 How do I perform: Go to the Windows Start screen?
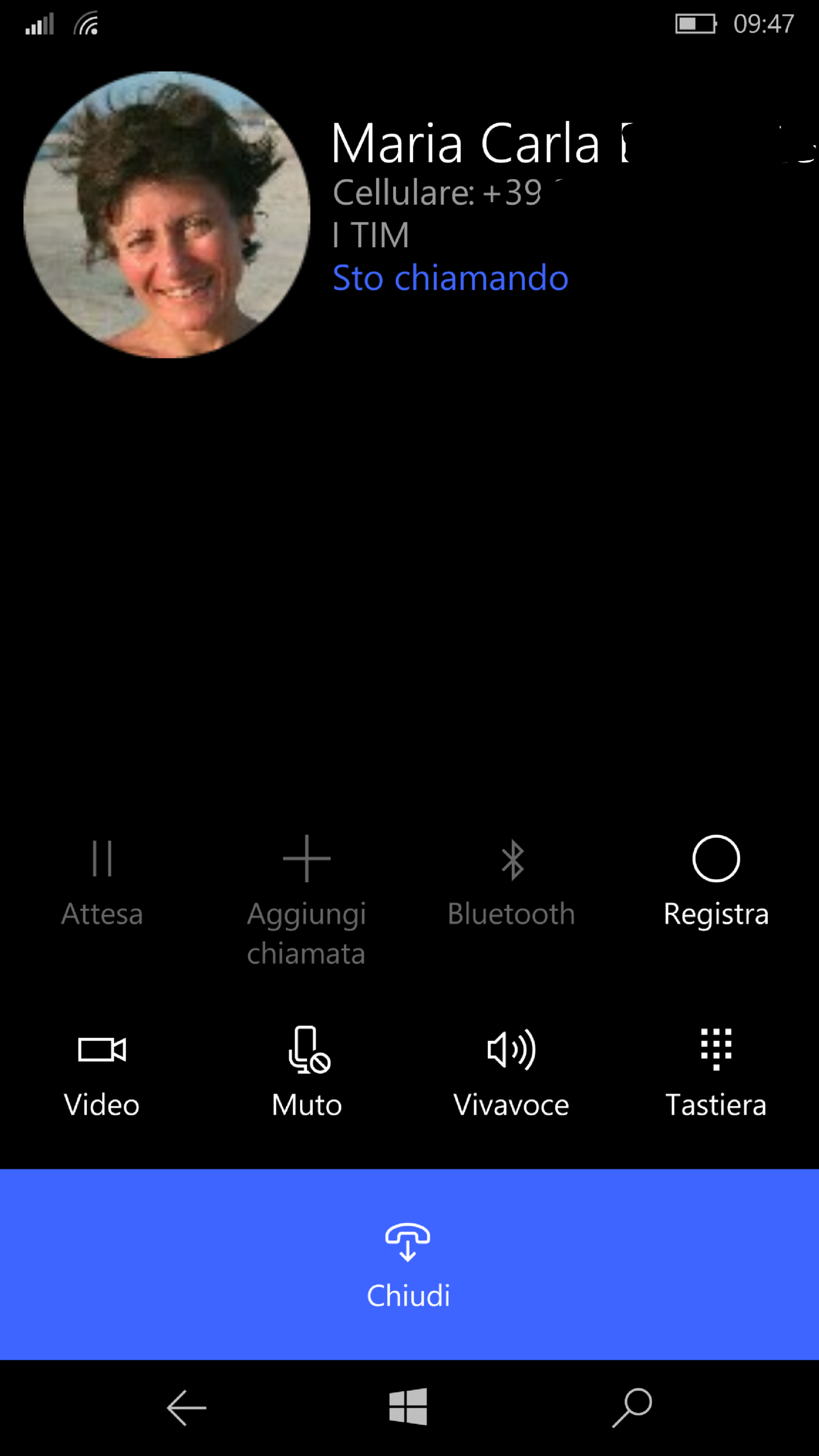pos(408,1407)
